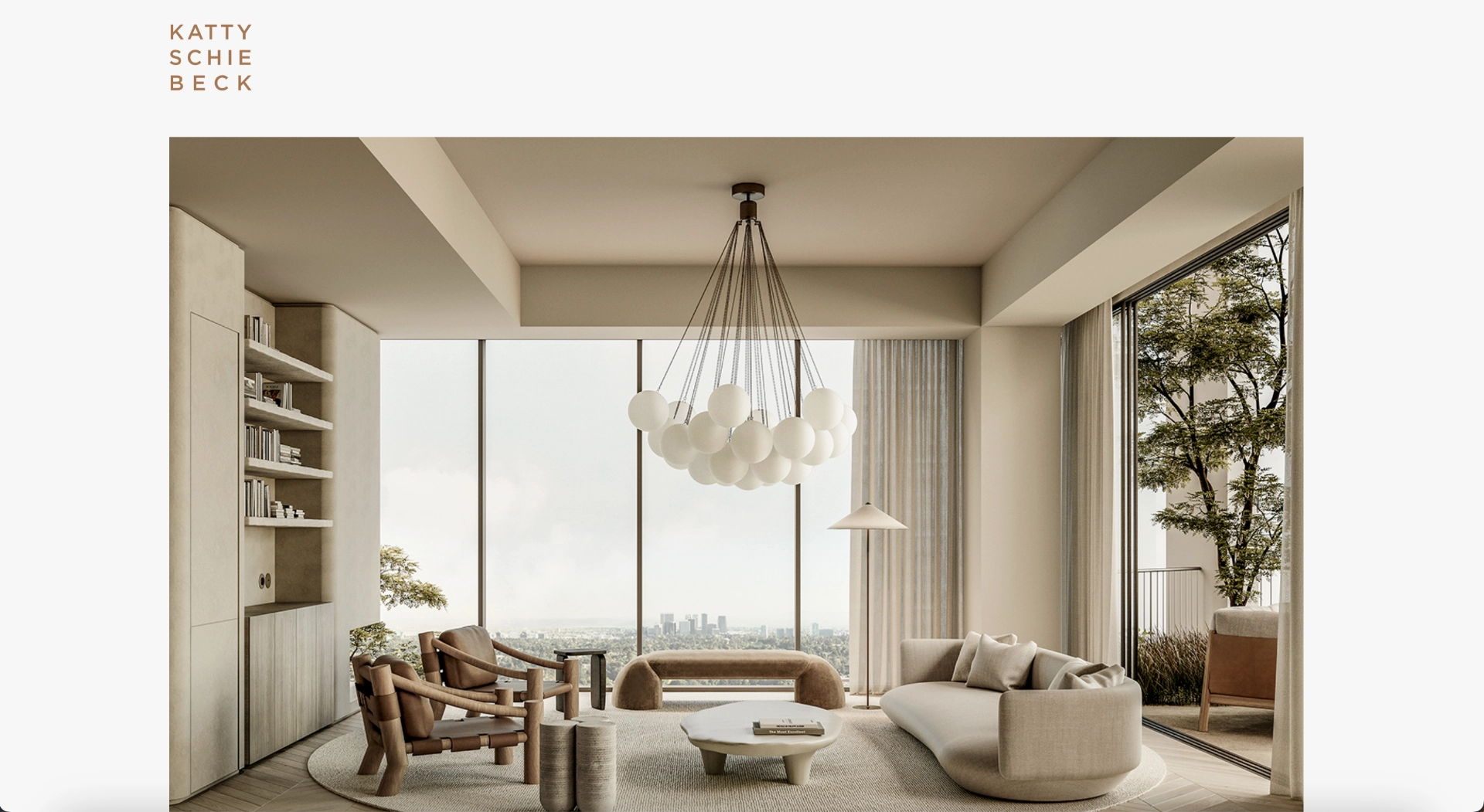The height and width of the screenshot is (812, 1484).
Task: Open the Katty Schiebeck home logo link
Action: 211,58
